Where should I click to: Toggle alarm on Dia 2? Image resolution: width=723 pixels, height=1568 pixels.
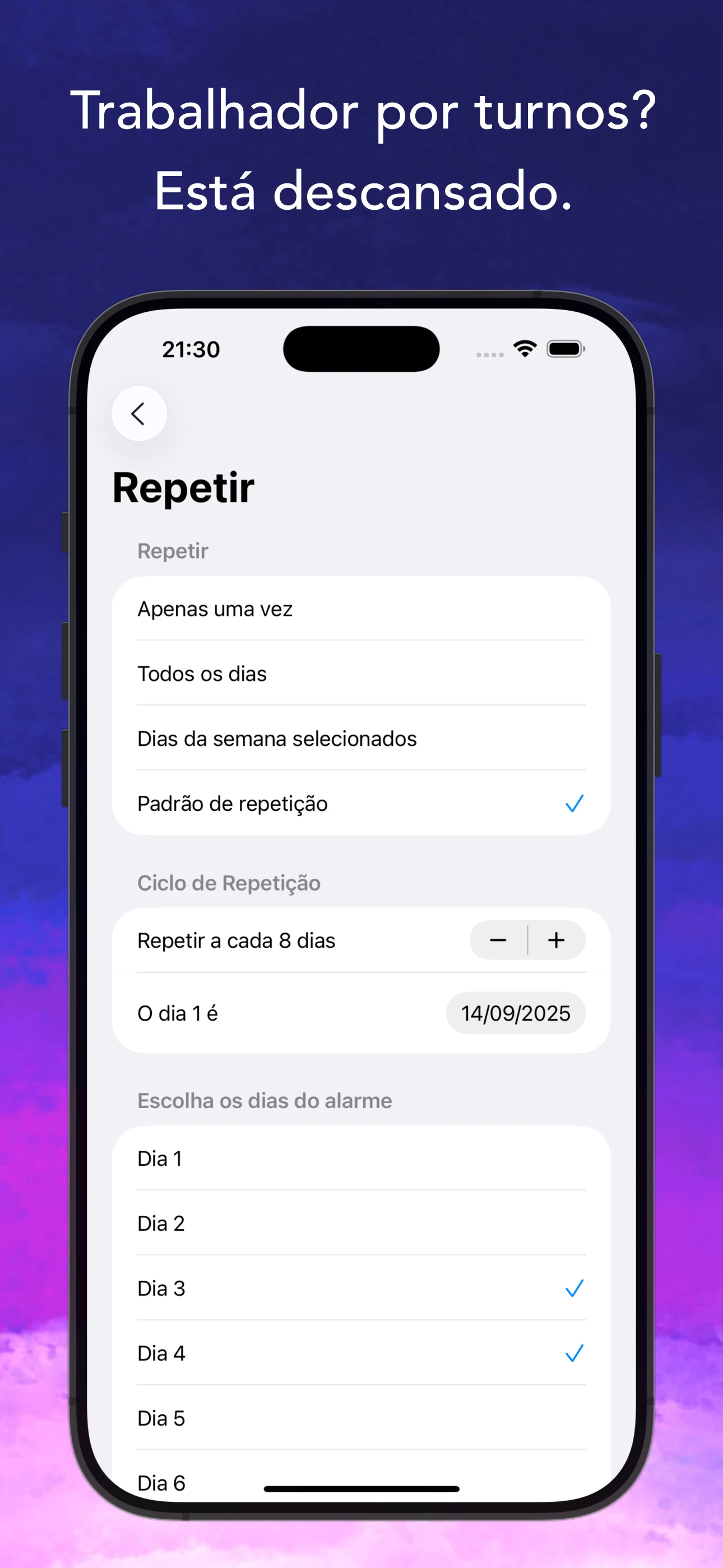(360, 1224)
